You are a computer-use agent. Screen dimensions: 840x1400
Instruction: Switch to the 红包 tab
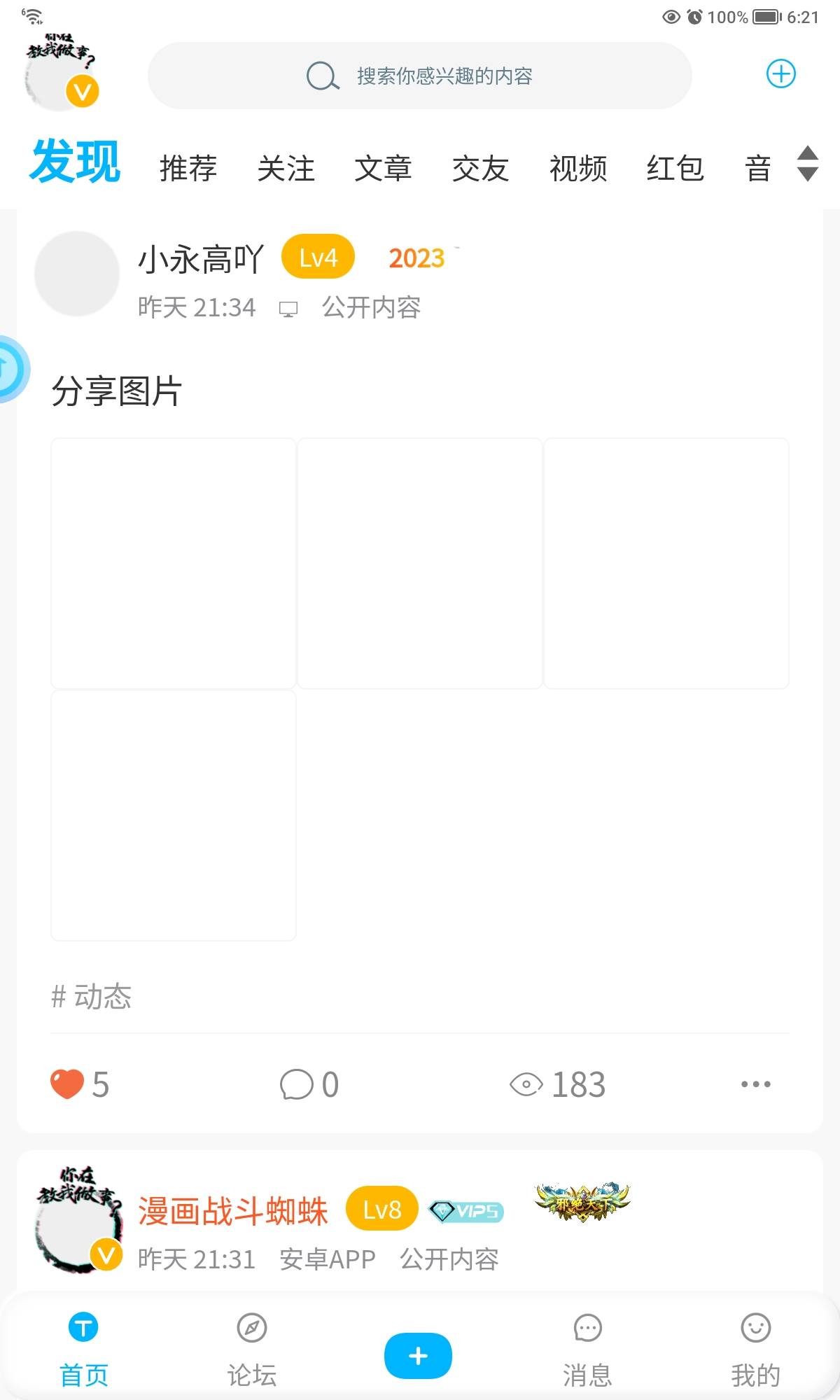(675, 169)
